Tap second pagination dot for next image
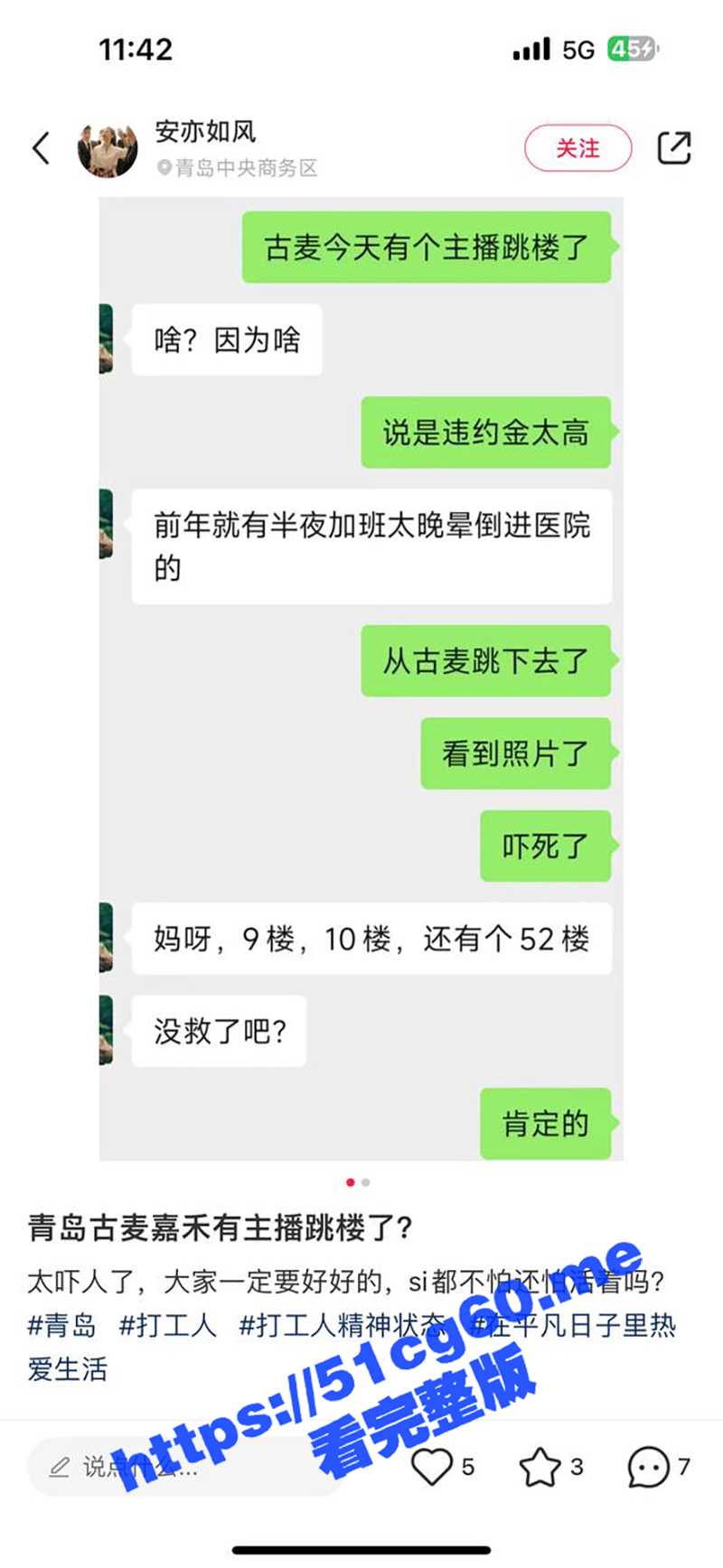The height and width of the screenshot is (1568, 723). pyautogui.click(x=364, y=1181)
